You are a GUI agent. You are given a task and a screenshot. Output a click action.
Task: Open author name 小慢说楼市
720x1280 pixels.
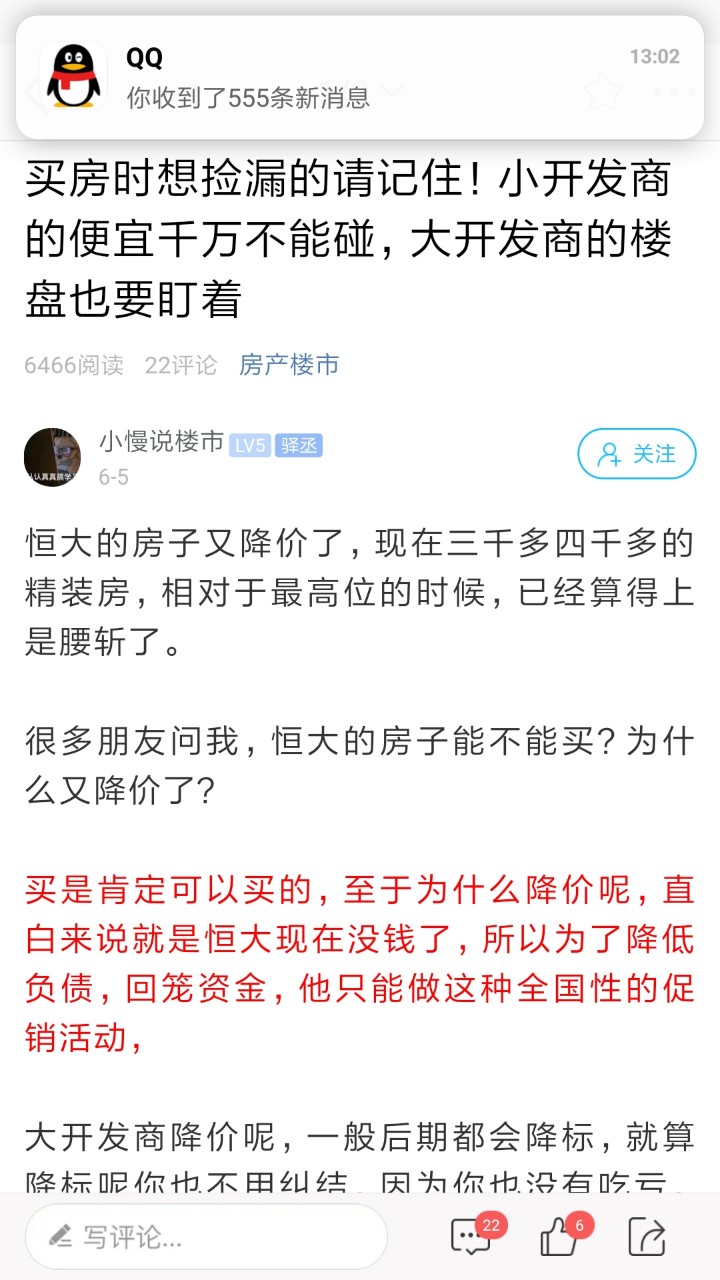(x=161, y=442)
